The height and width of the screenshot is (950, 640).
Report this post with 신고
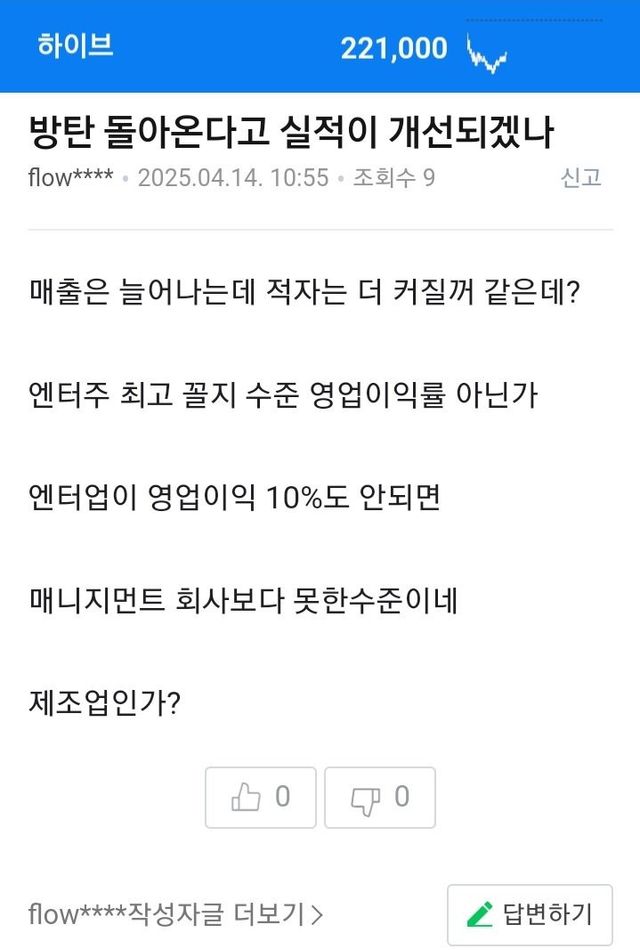pyautogui.click(x=580, y=178)
